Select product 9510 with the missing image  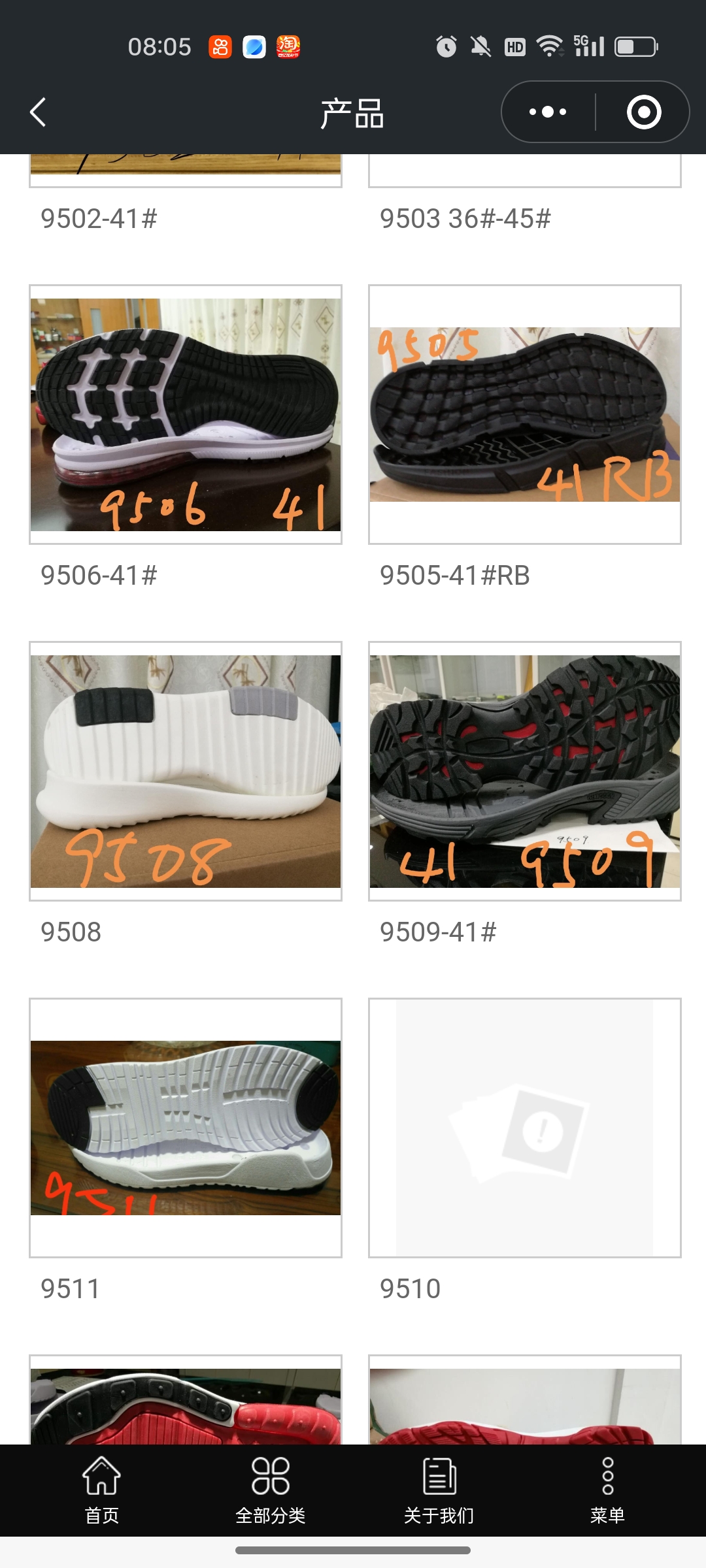click(x=525, y=1128)
